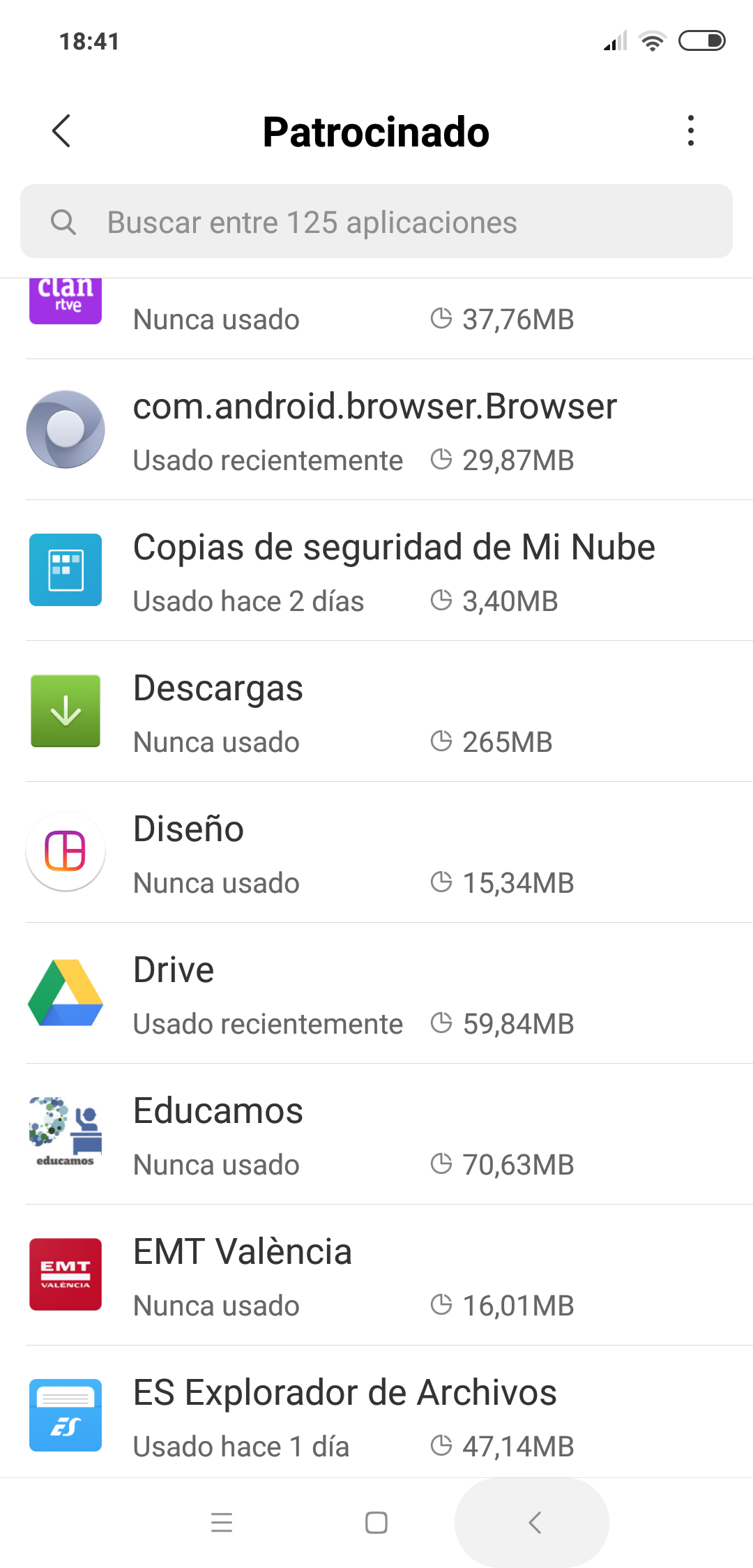
Task: Open the three-dot overflow menu
Action: 690,131
